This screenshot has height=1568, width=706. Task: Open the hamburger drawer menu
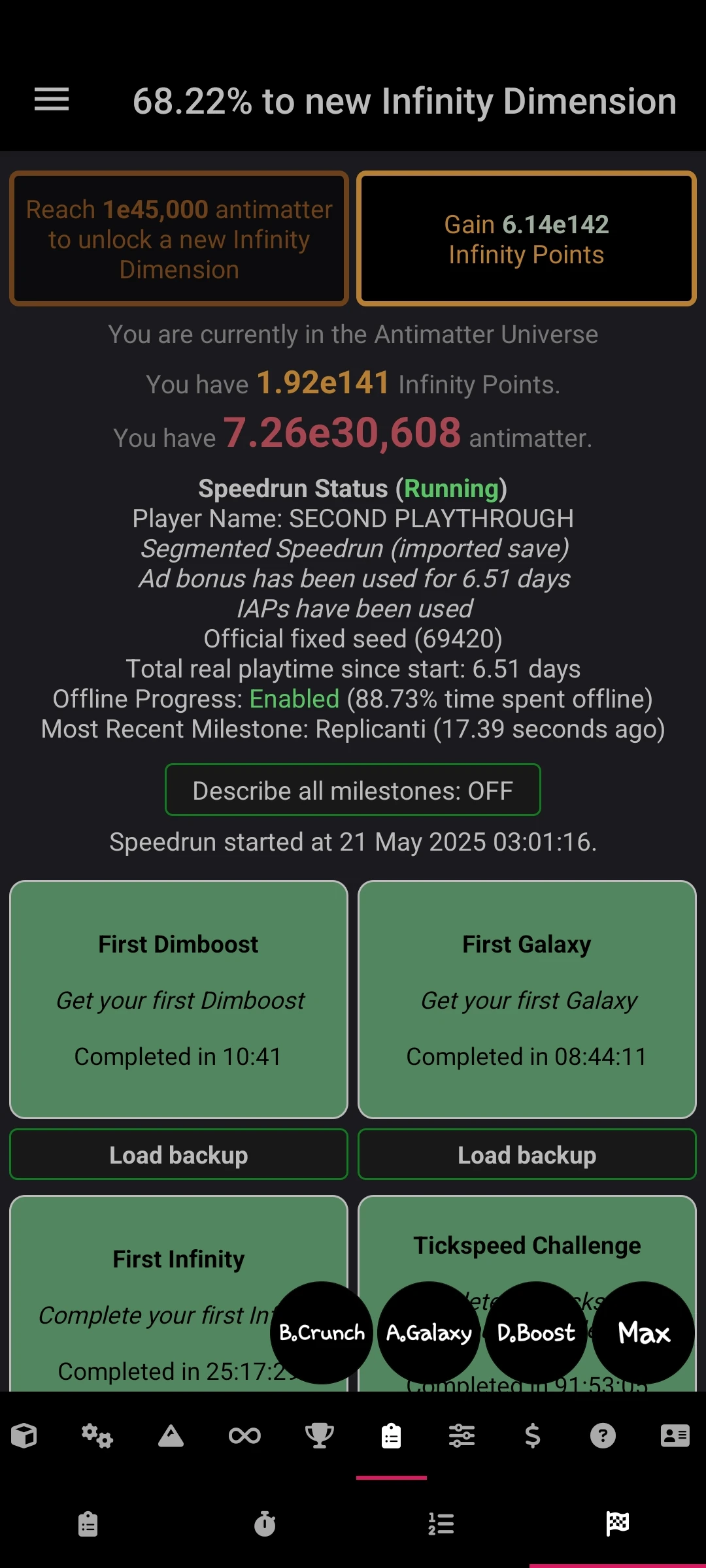coord(52,100)
